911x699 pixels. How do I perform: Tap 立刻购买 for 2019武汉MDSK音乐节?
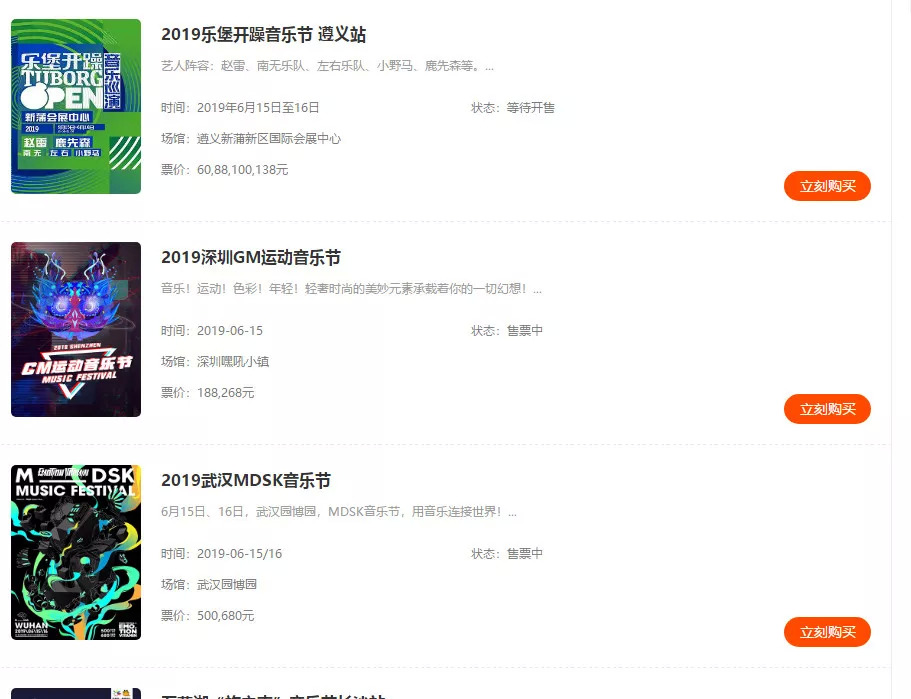pos(827,632)
